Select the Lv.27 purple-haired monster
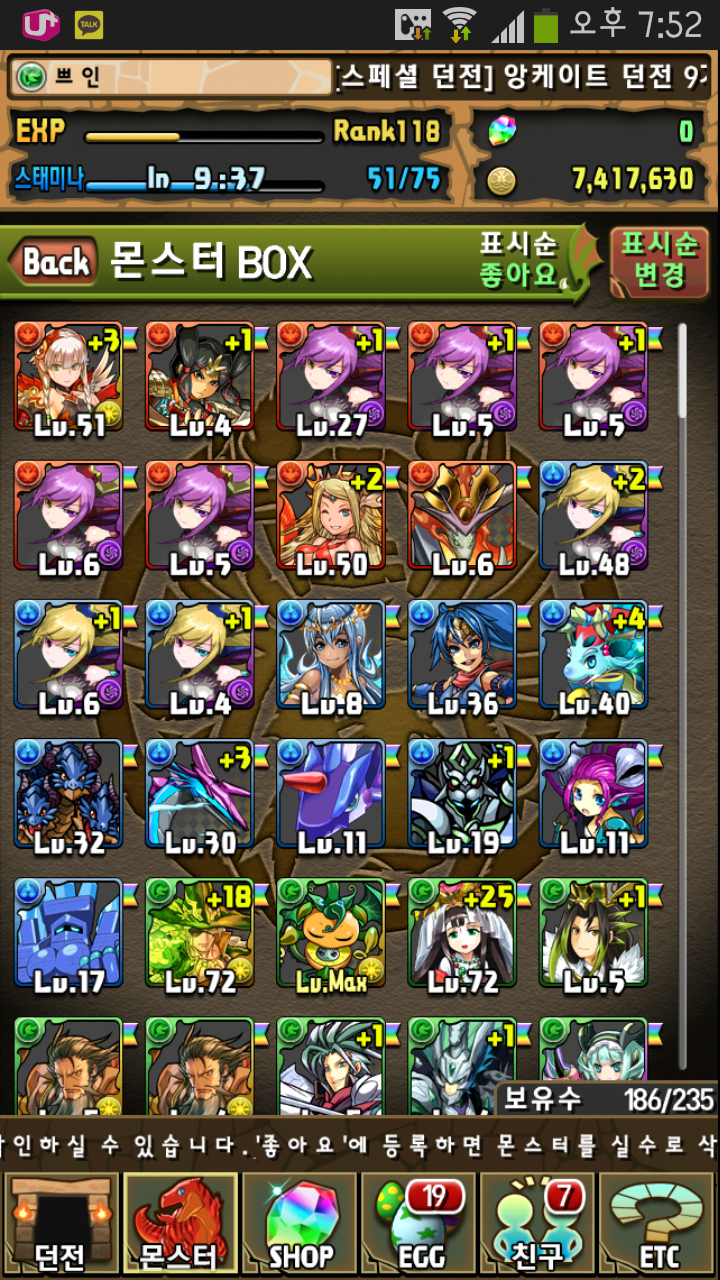720x1280 pixels. 330,378
